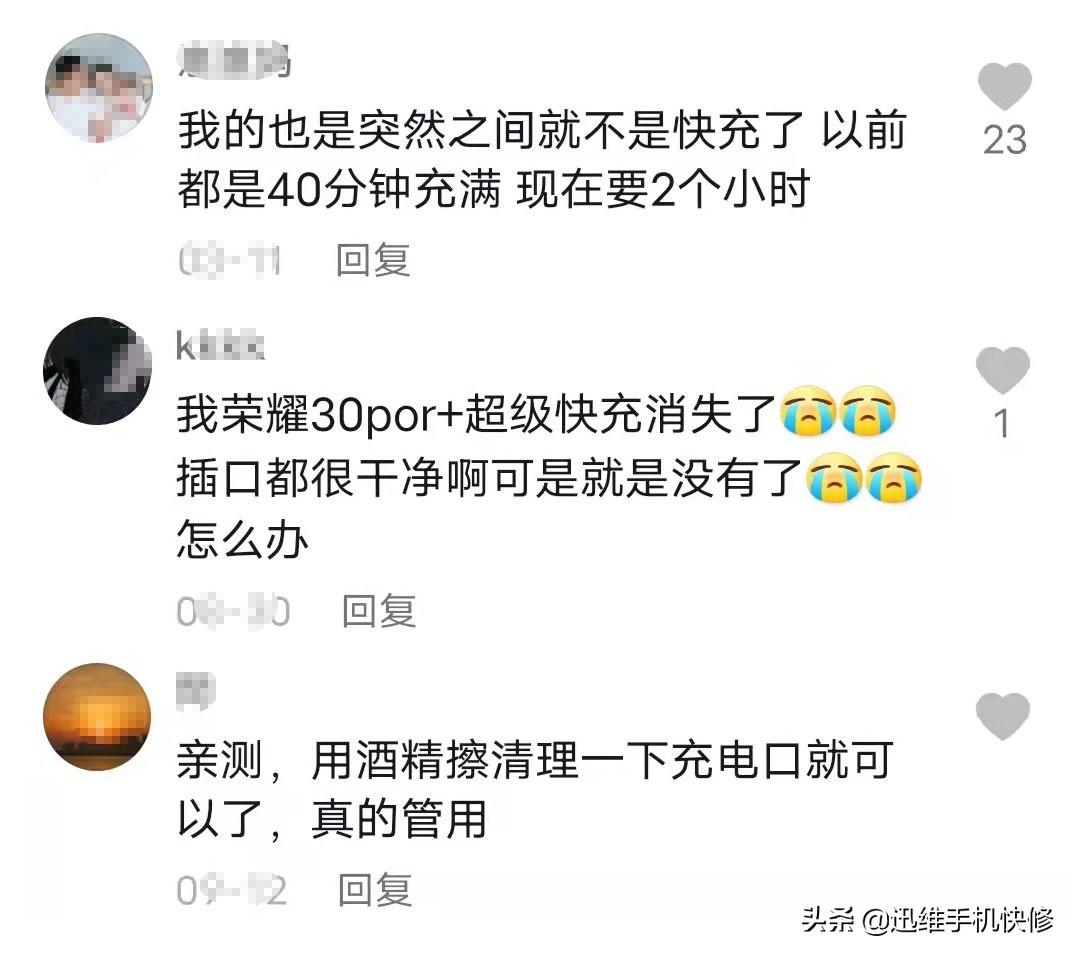Open the sunset avatar commenter's profile
This screenshot has height=958, width=1078.
[97, 716]
